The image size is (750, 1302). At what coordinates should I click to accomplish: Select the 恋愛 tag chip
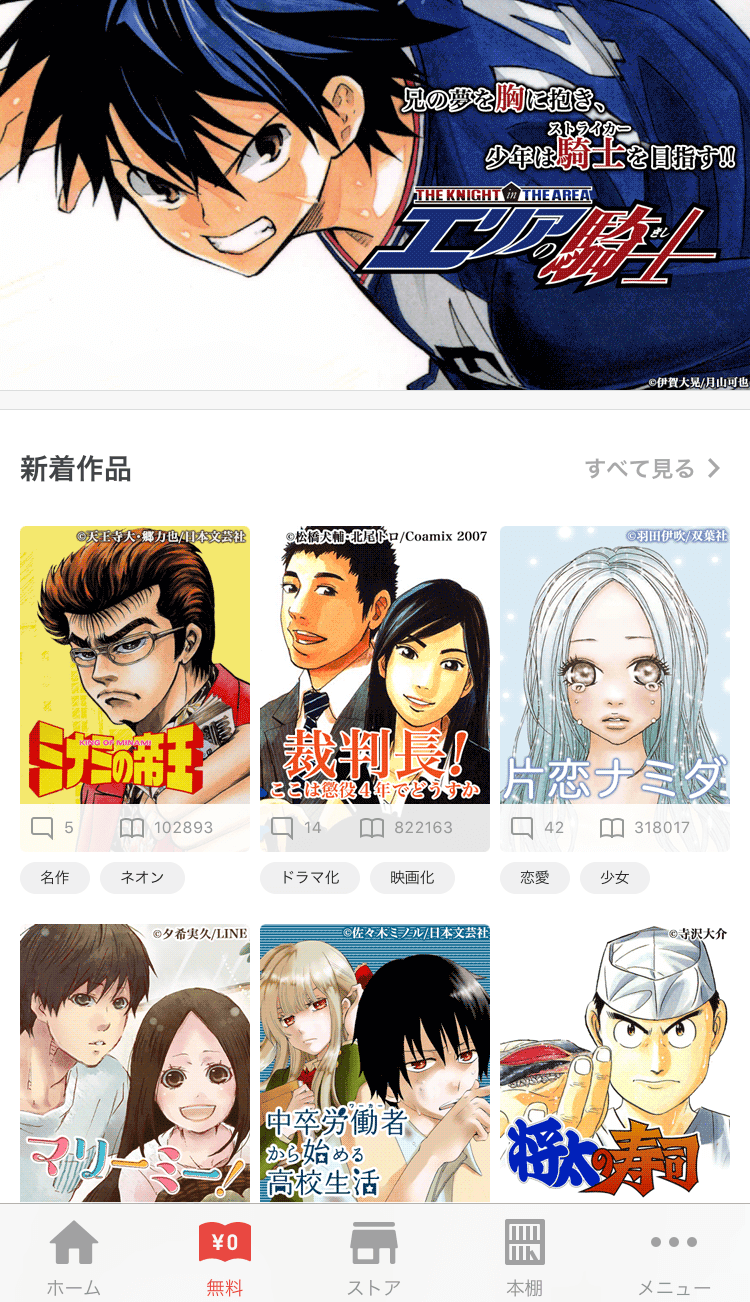pyautogui.click(x=535, y=877)
